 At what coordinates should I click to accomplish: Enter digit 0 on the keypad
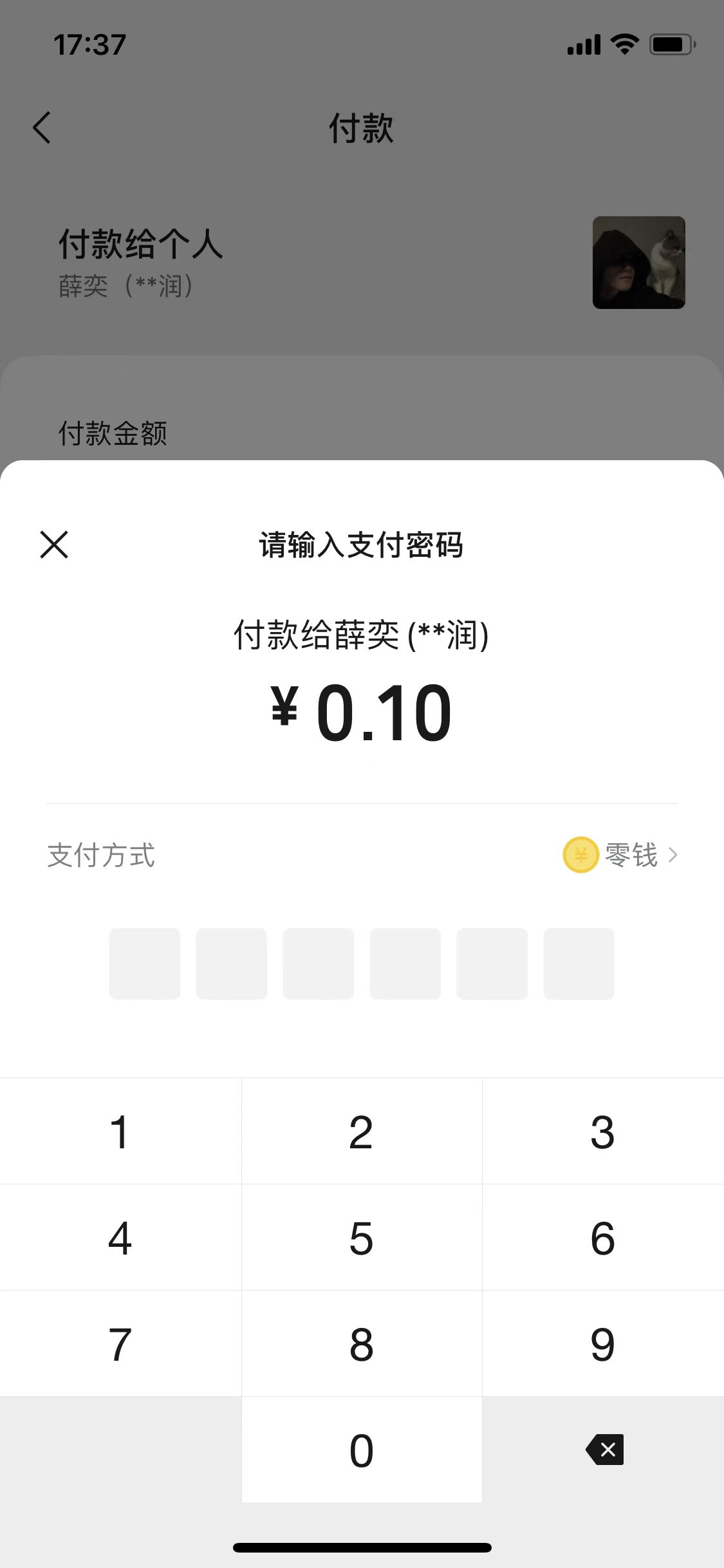[x=362, y=1450]
